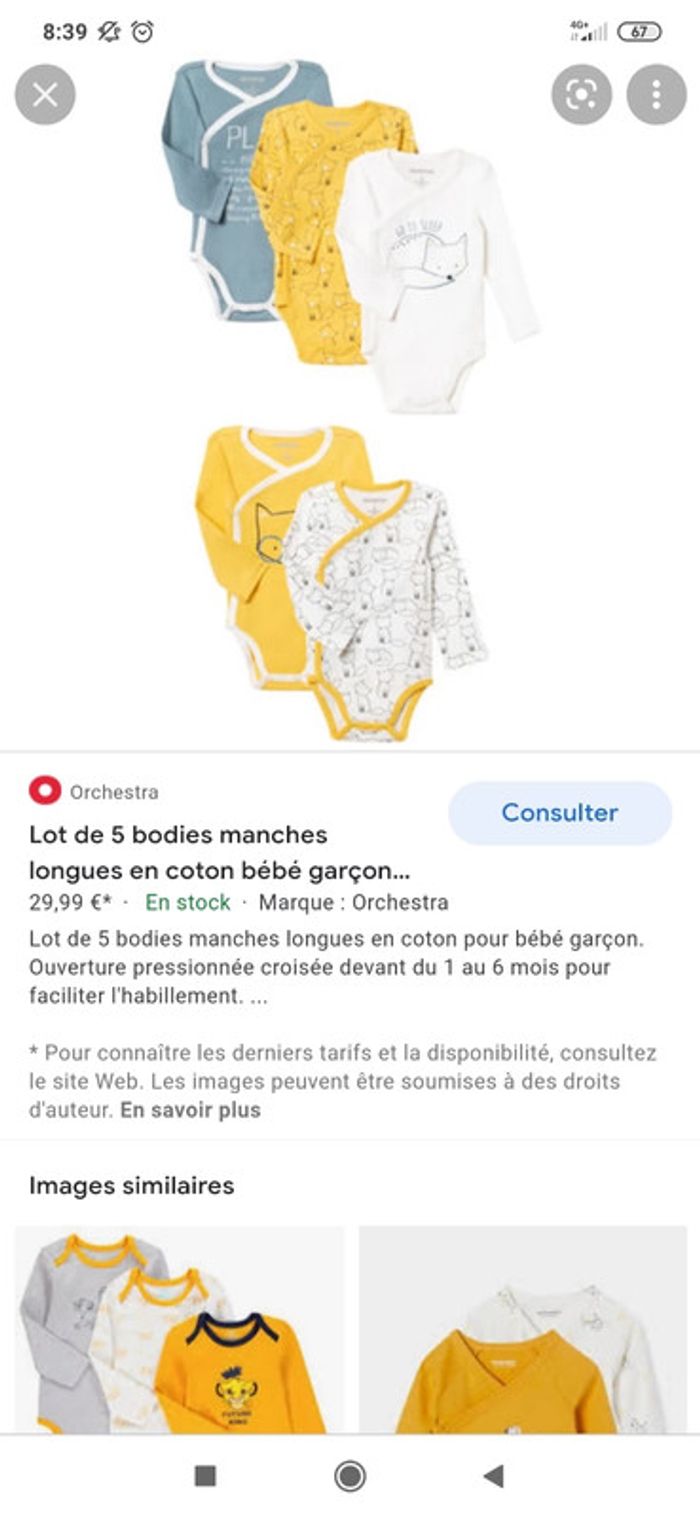View similar image with Lion King bodysuit
Image resolution: width=700 pixels, height=1518 pixels.
178,1328
